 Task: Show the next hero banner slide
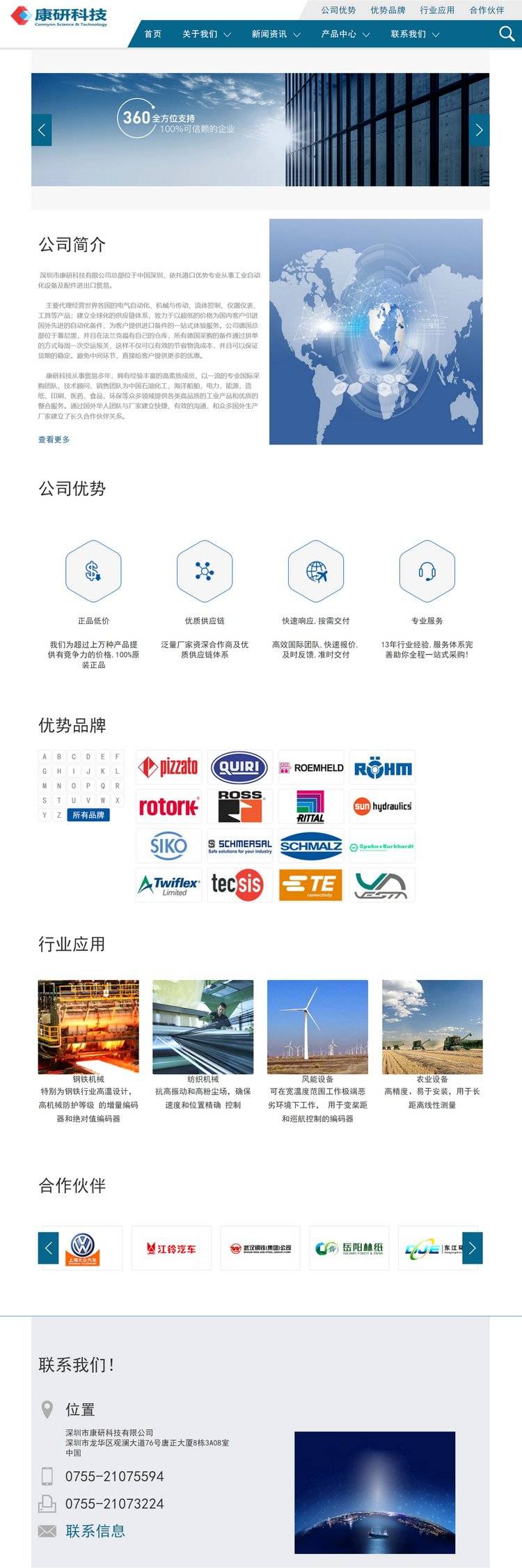479,130
